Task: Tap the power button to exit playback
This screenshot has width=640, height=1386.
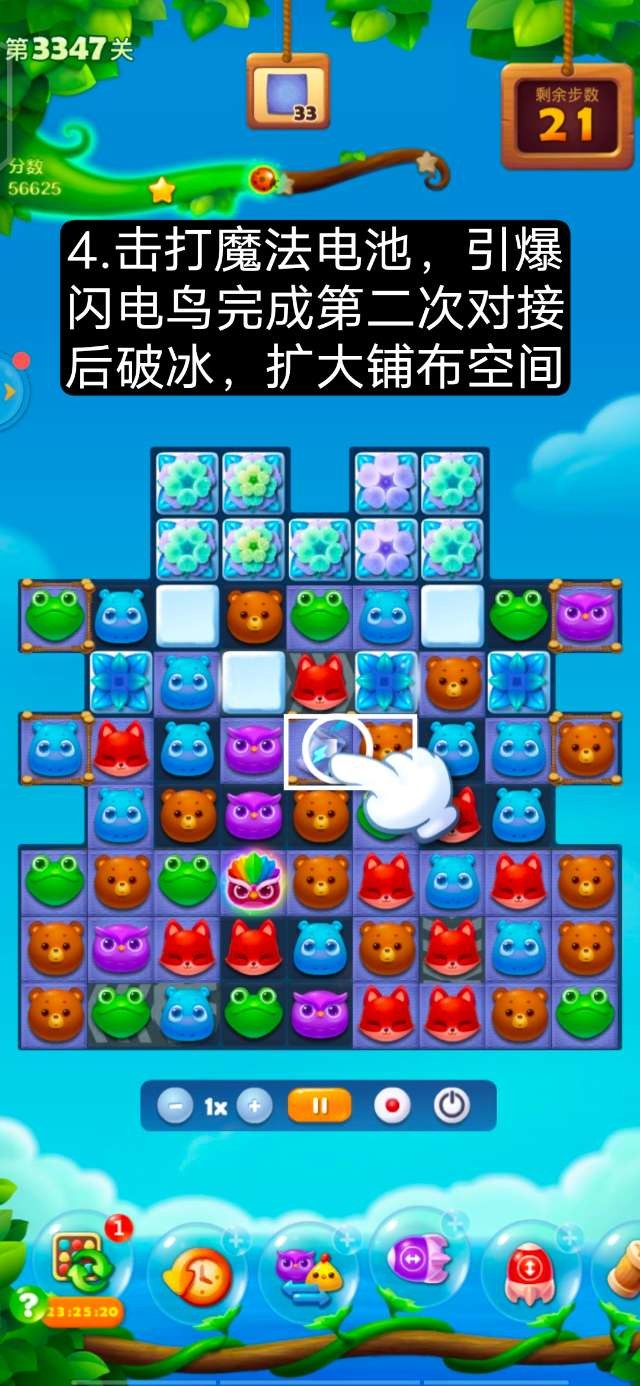Action: click(452, 1107)
